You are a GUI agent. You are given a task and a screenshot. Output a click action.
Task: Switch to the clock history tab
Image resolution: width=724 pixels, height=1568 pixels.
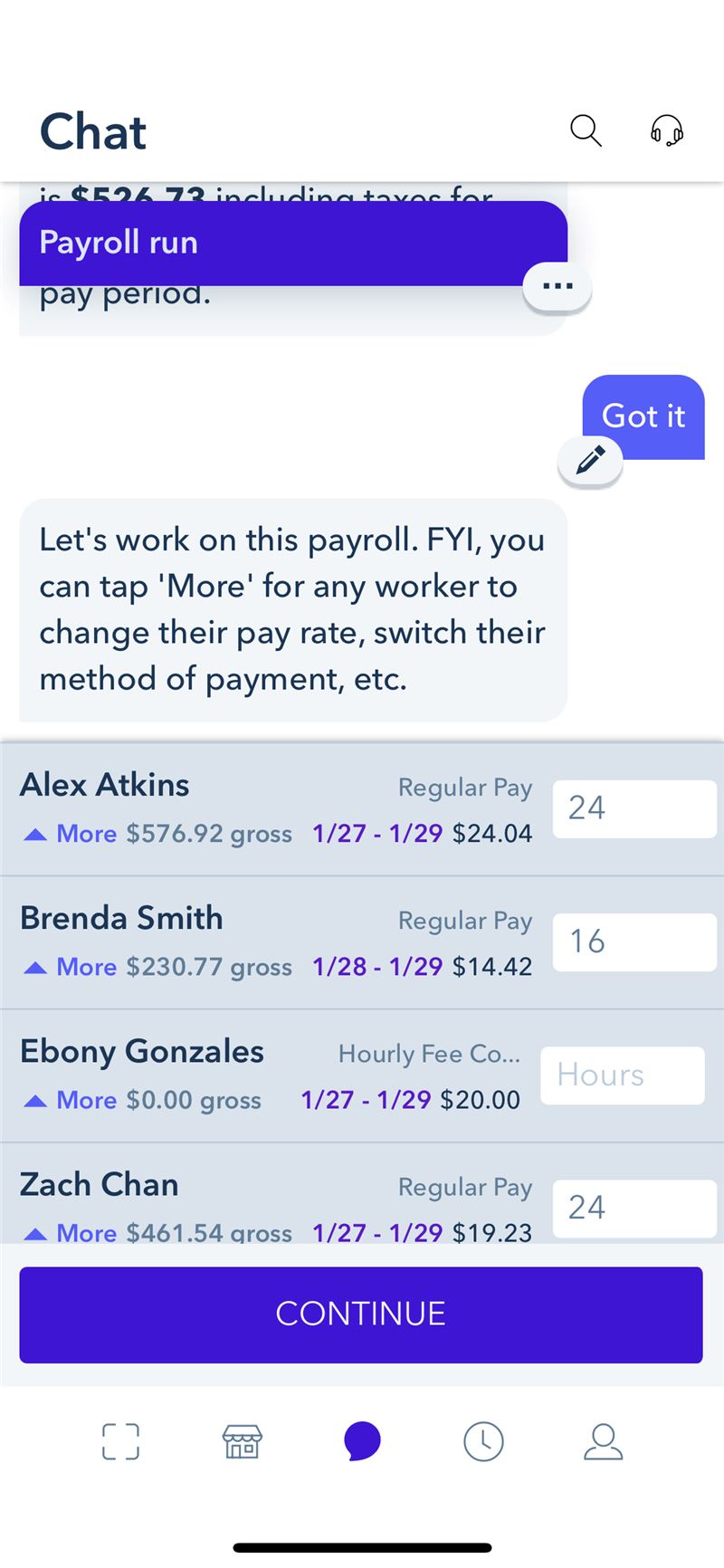click(x=483, y=1441)
